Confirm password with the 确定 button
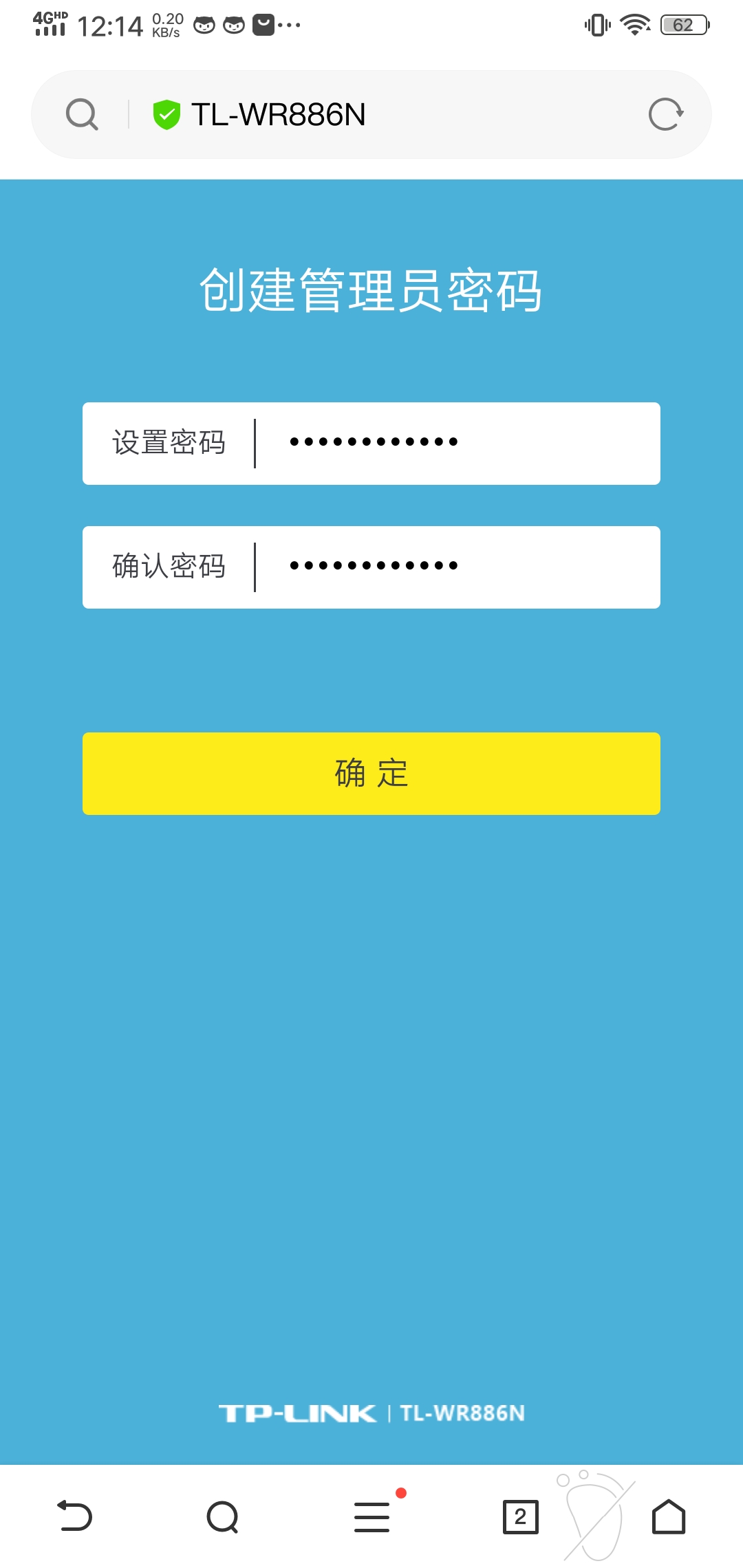Viewport: 743px width, 1568px height. pos(371,773)
